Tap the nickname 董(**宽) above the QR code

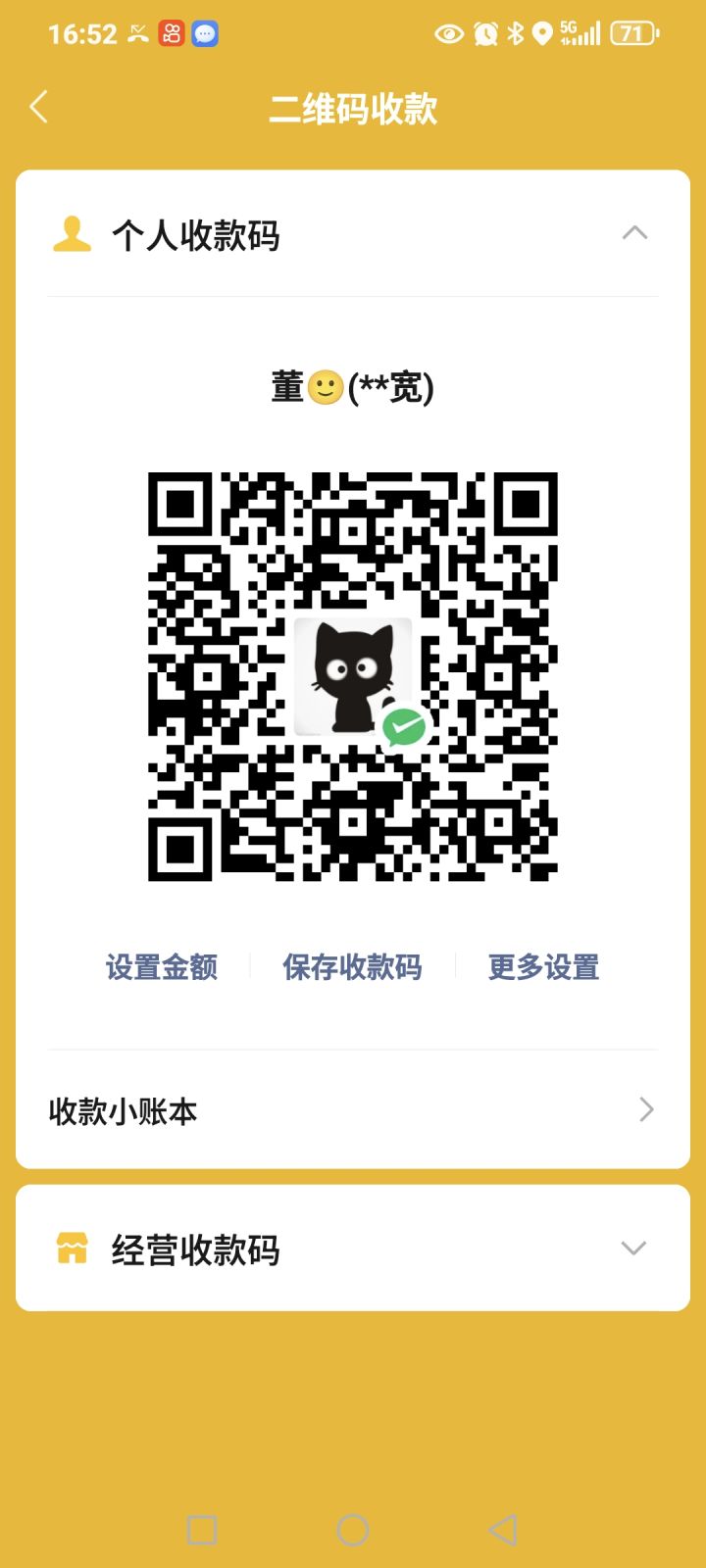[x=353, y=386]
